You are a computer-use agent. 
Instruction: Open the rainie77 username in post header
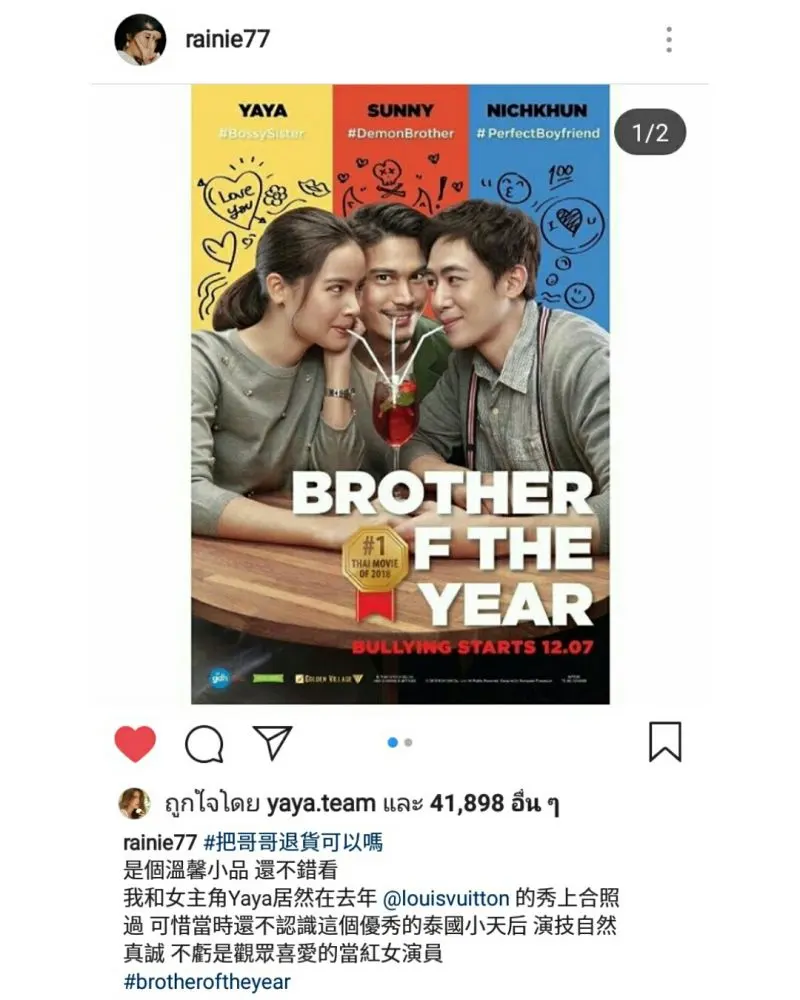click(227, 40)
